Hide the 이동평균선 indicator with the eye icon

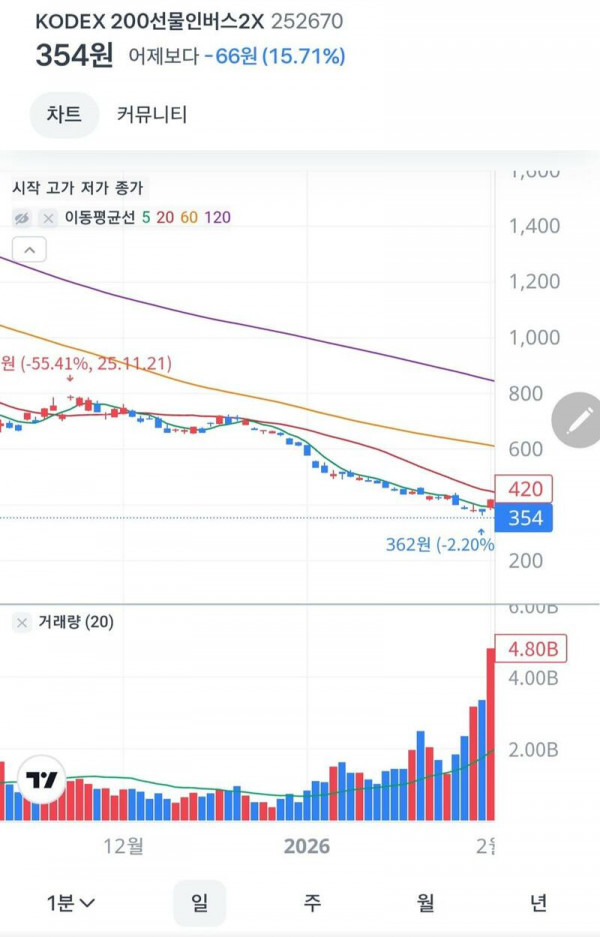point(22,218)
